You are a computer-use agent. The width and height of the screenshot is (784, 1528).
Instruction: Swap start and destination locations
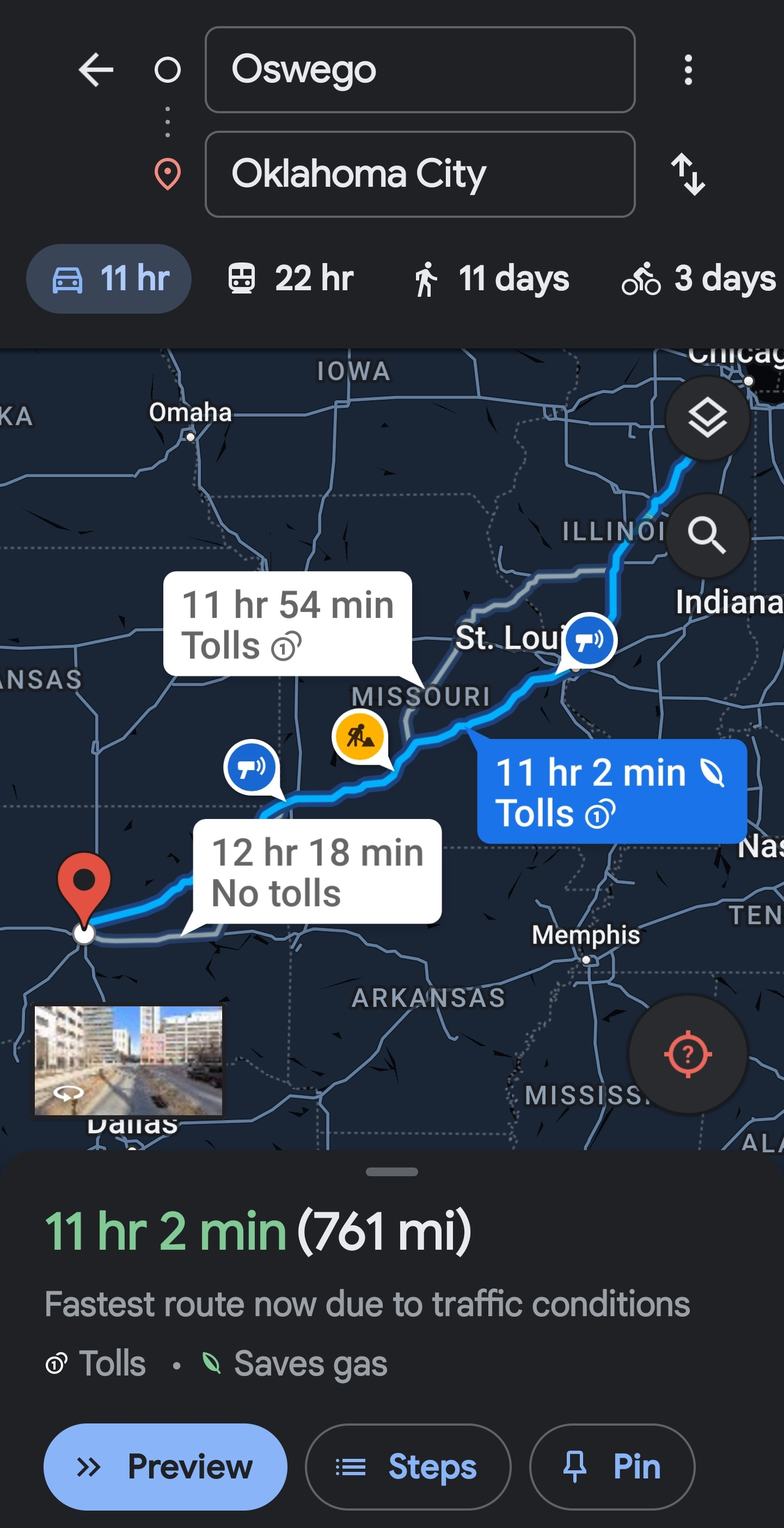688,174
